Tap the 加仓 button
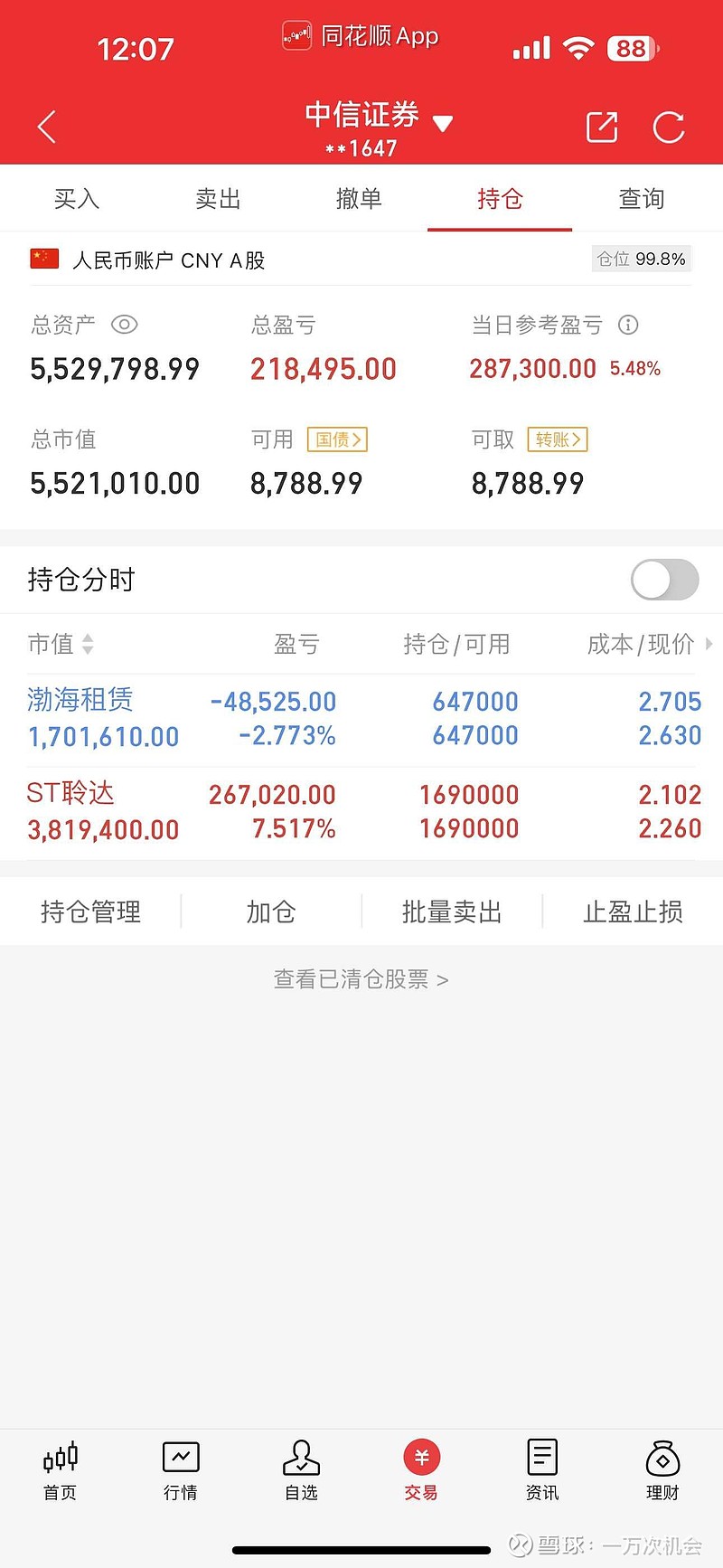This screenshot has width=723, height=1568. pos(270,912)
